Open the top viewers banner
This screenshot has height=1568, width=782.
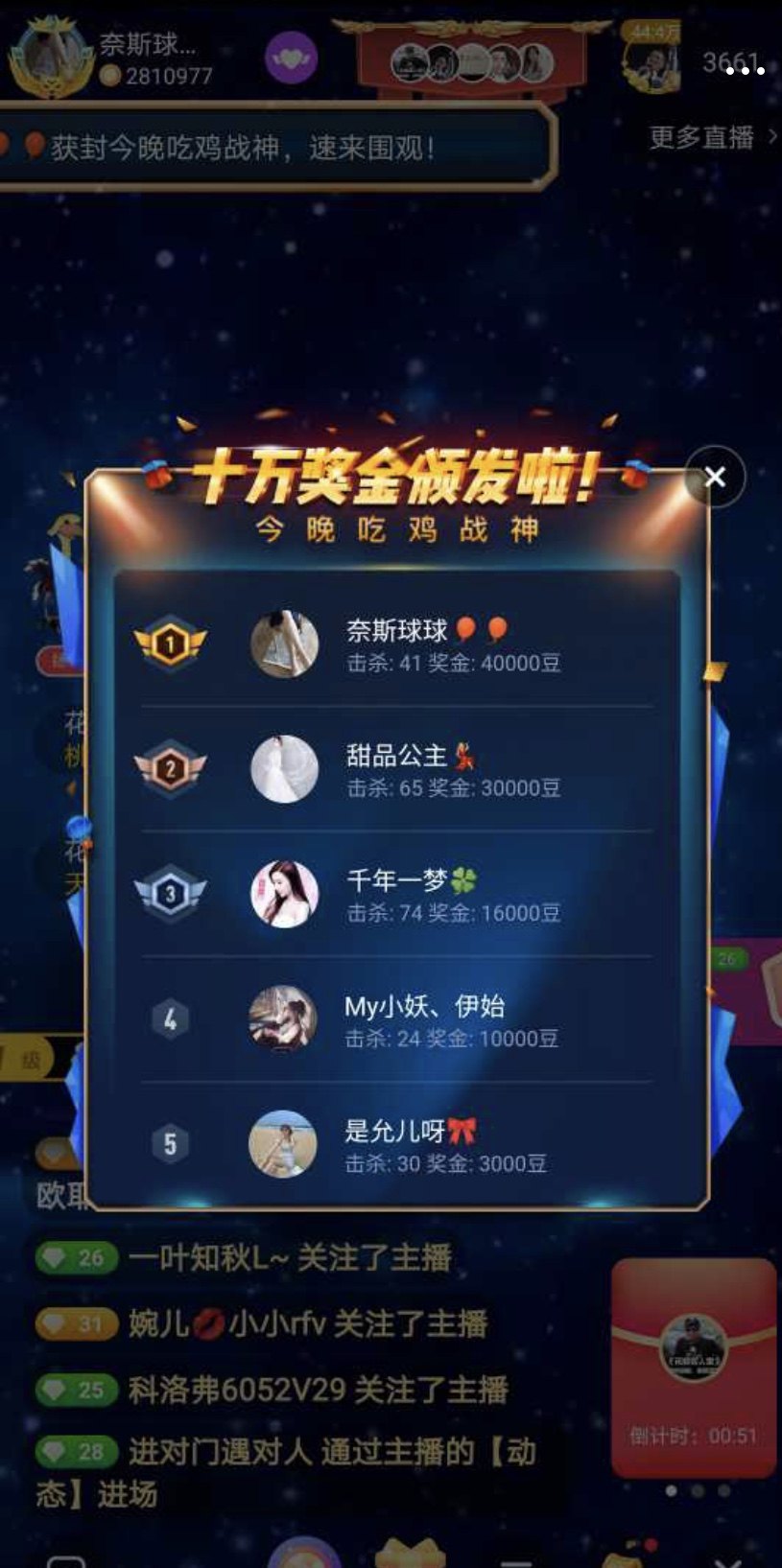pos(472,61)
